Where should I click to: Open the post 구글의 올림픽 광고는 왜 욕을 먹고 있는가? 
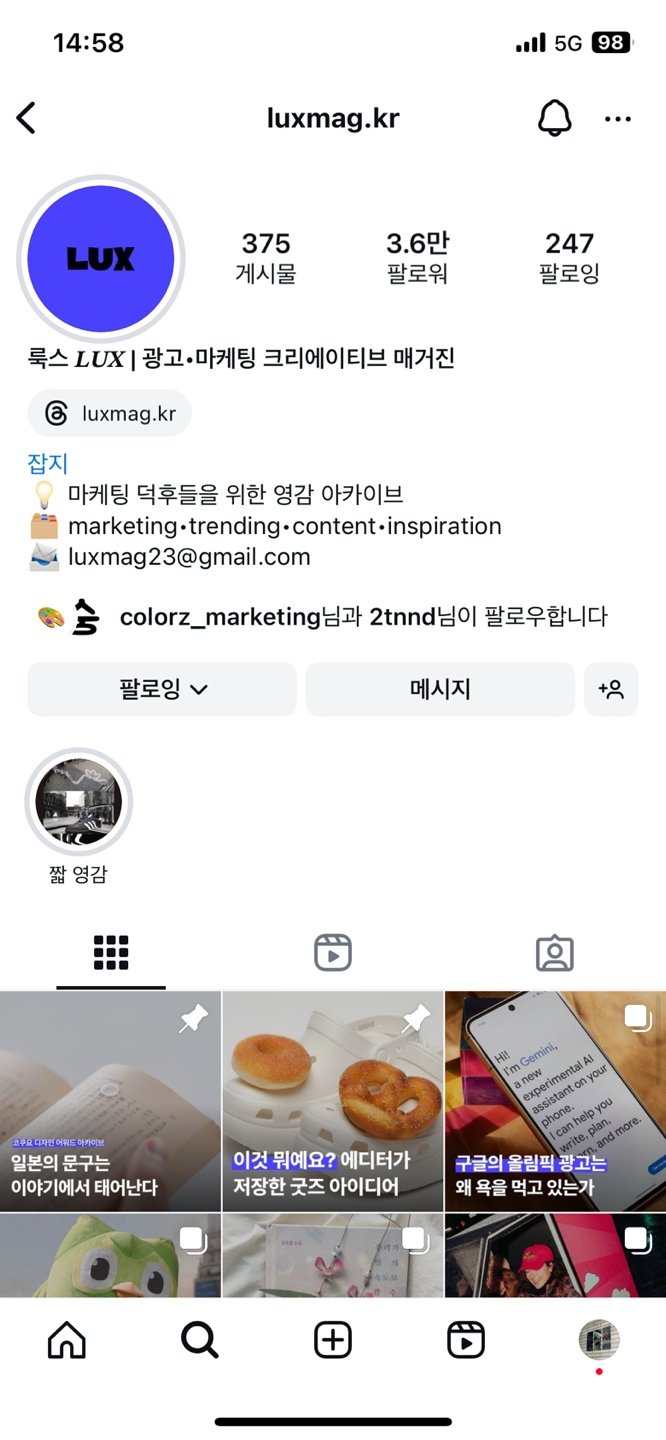point(555,1101)
